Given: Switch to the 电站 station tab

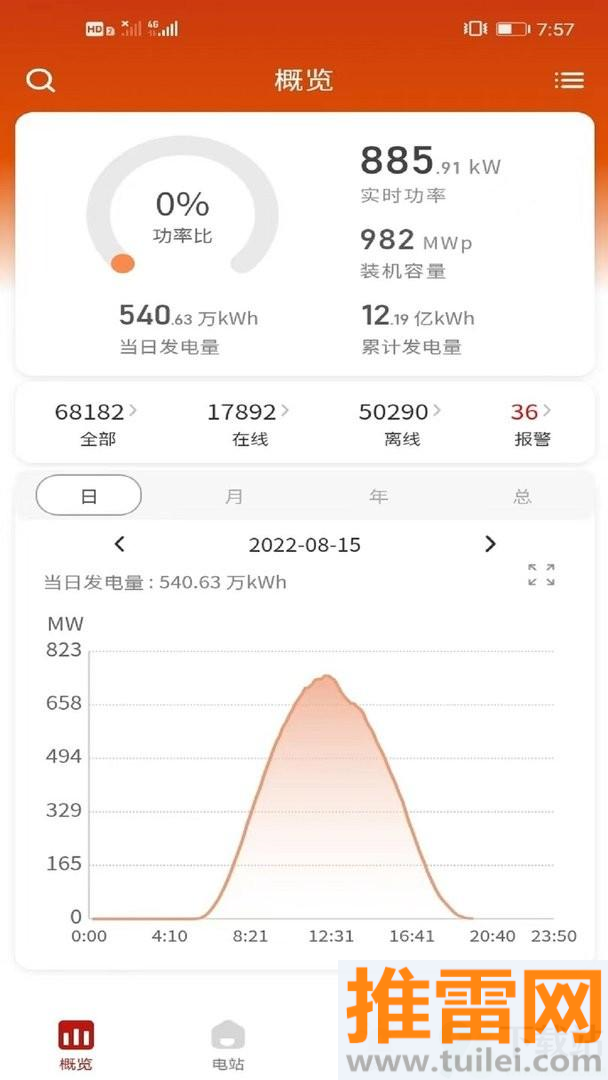Looking at the screenshot, I should (x=228, y=1044).
